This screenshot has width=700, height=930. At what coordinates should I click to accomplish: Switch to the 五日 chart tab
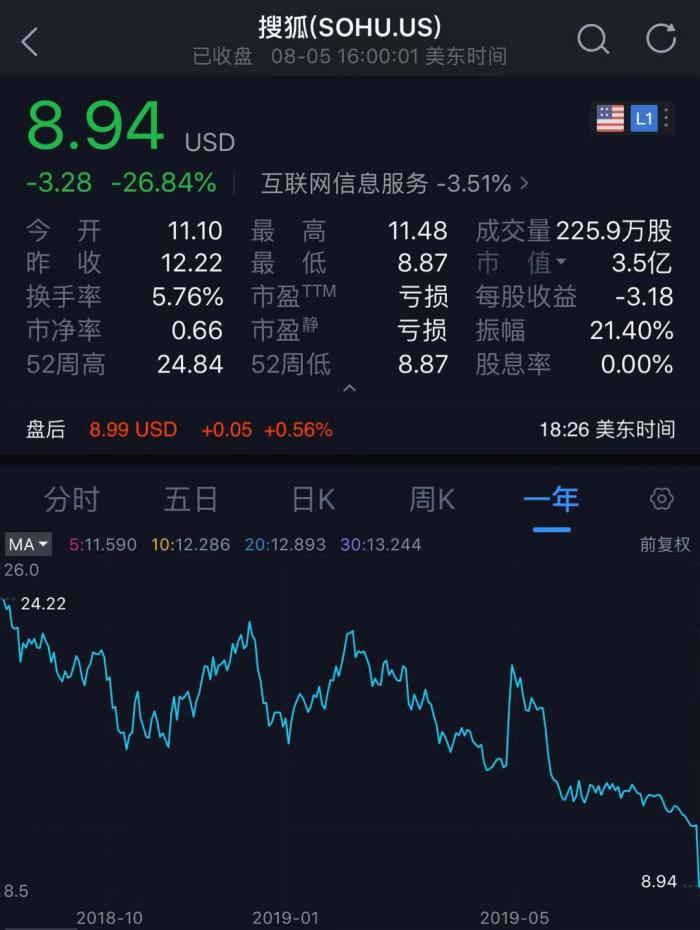[x=191, y=499]
